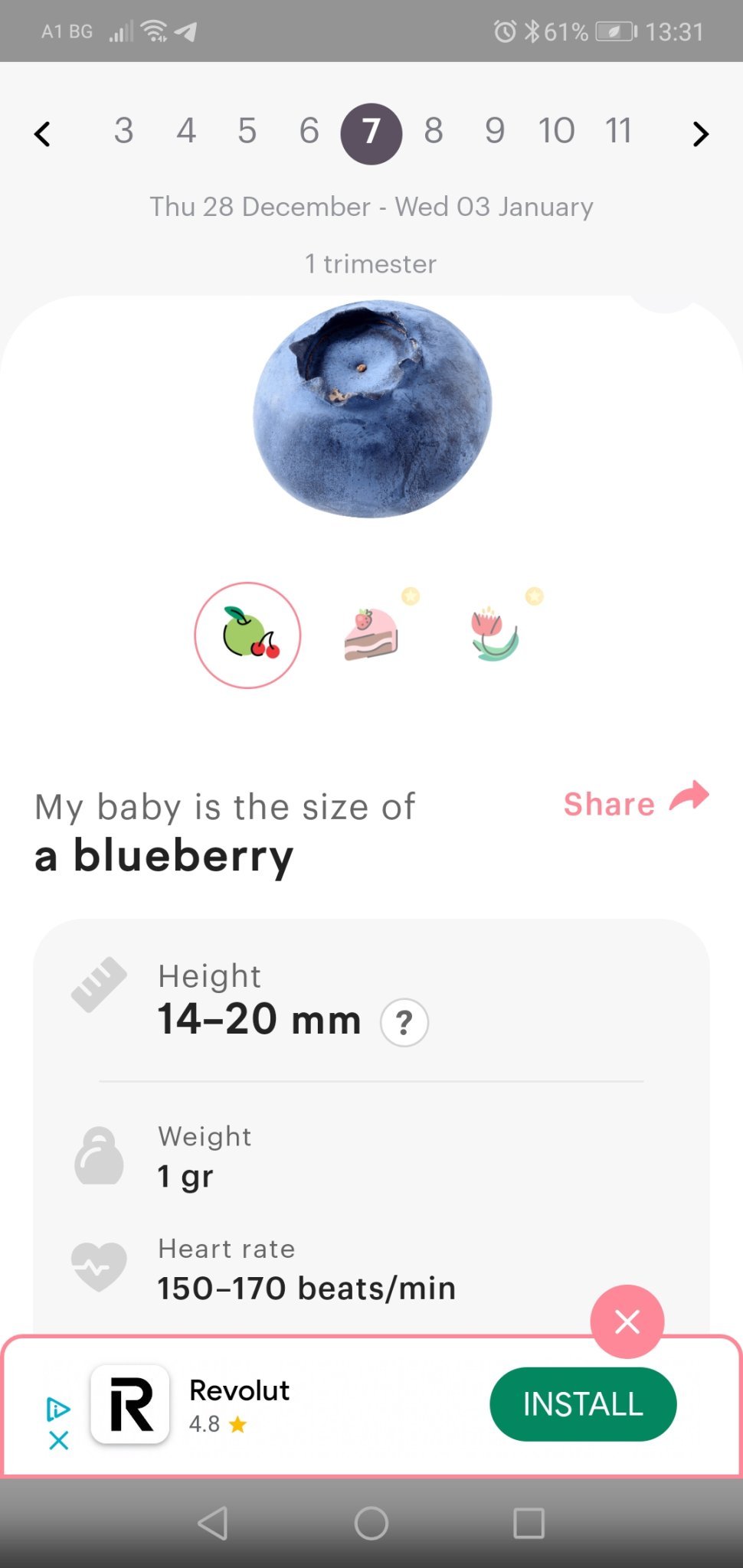Dismiss the ad with the pink X
This screenshot has width=743, height=1568.
(627, 1321)
